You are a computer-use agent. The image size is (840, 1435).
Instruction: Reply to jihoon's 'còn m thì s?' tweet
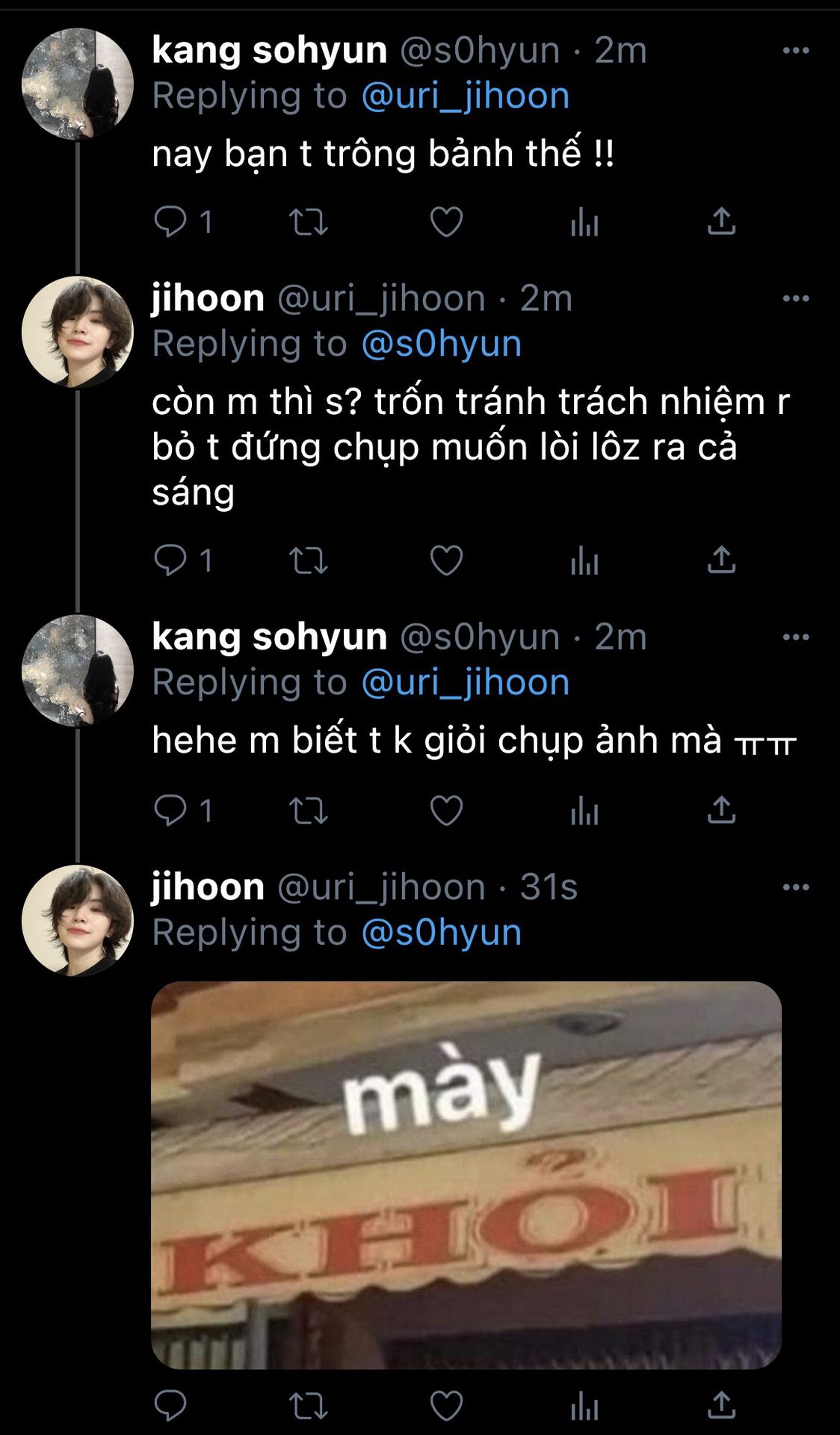pos(170,561)
